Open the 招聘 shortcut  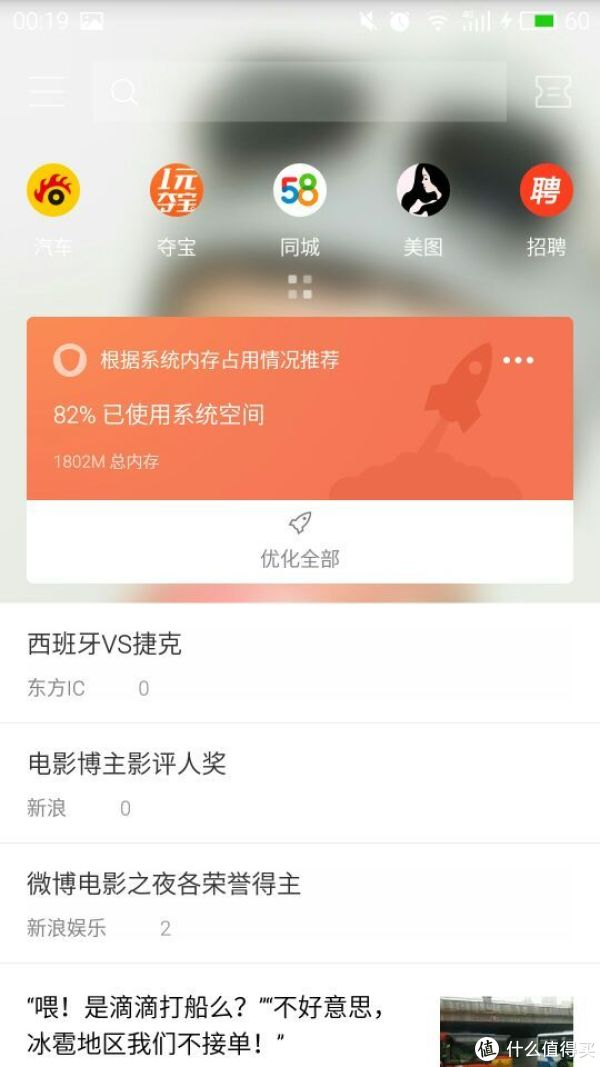tap(546, 210)
